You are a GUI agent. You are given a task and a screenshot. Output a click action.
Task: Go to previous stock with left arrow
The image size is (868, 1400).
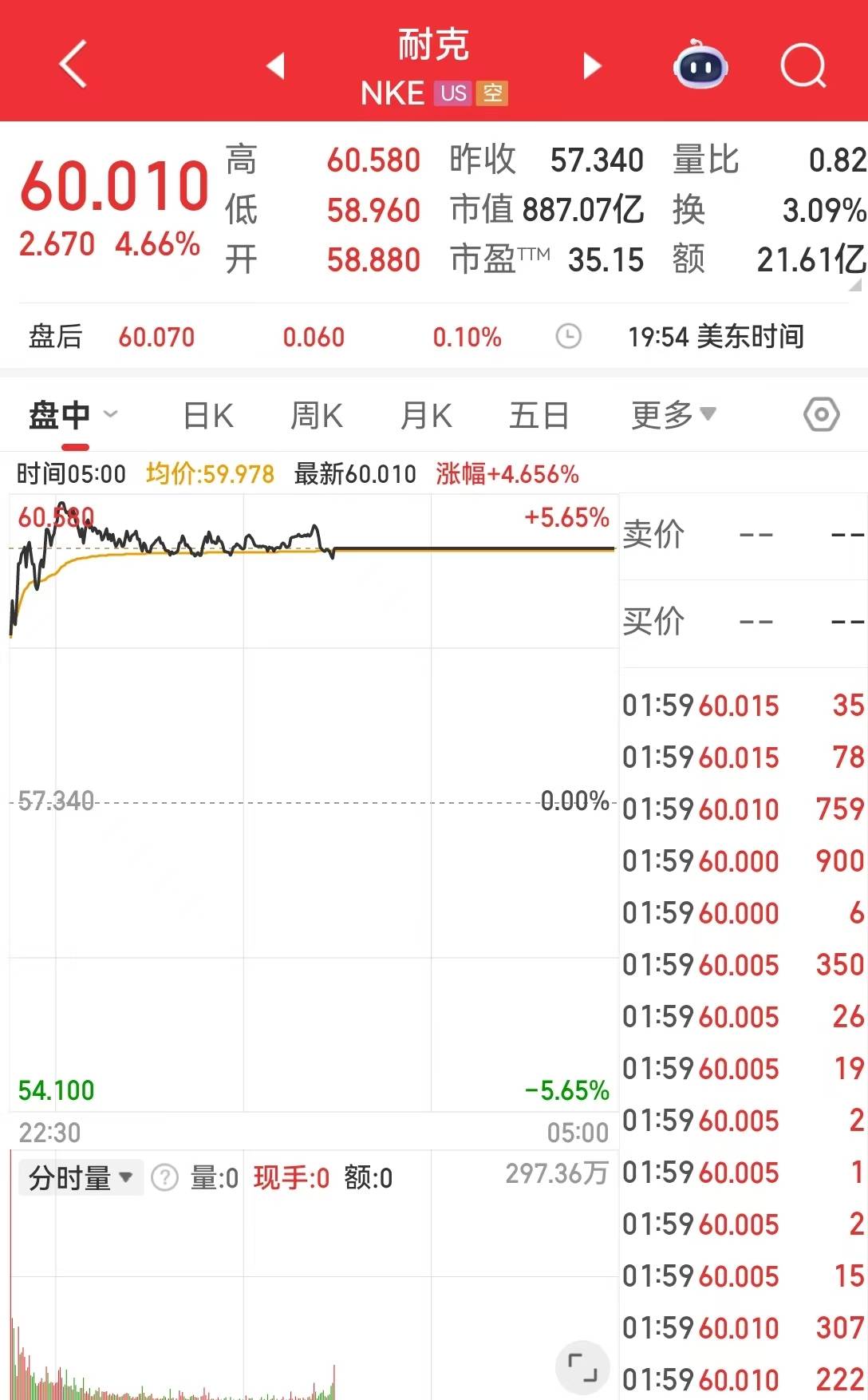[x=275, y=67]
